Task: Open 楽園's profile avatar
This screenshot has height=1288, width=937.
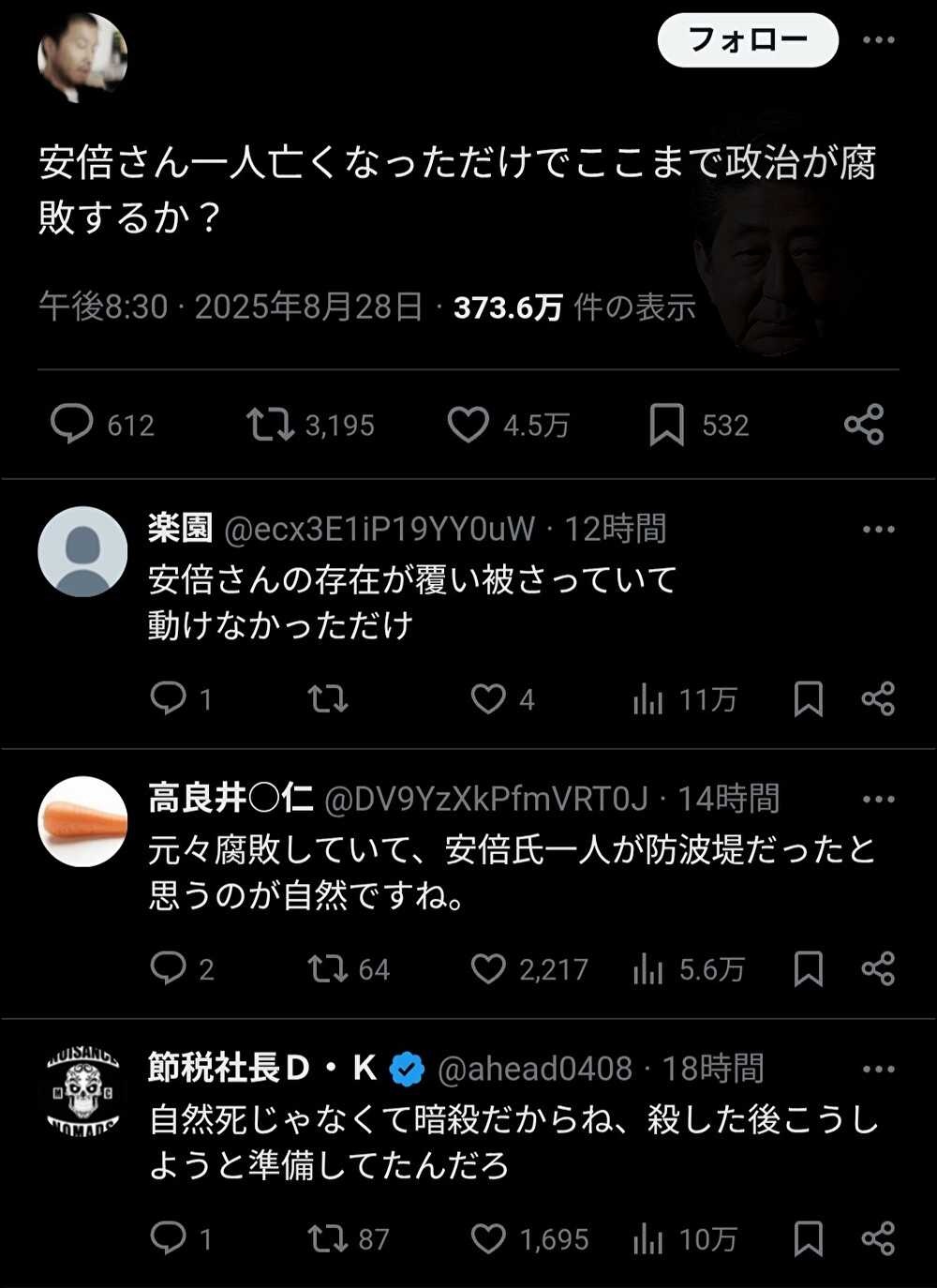Action: click(x=82, y=551)
